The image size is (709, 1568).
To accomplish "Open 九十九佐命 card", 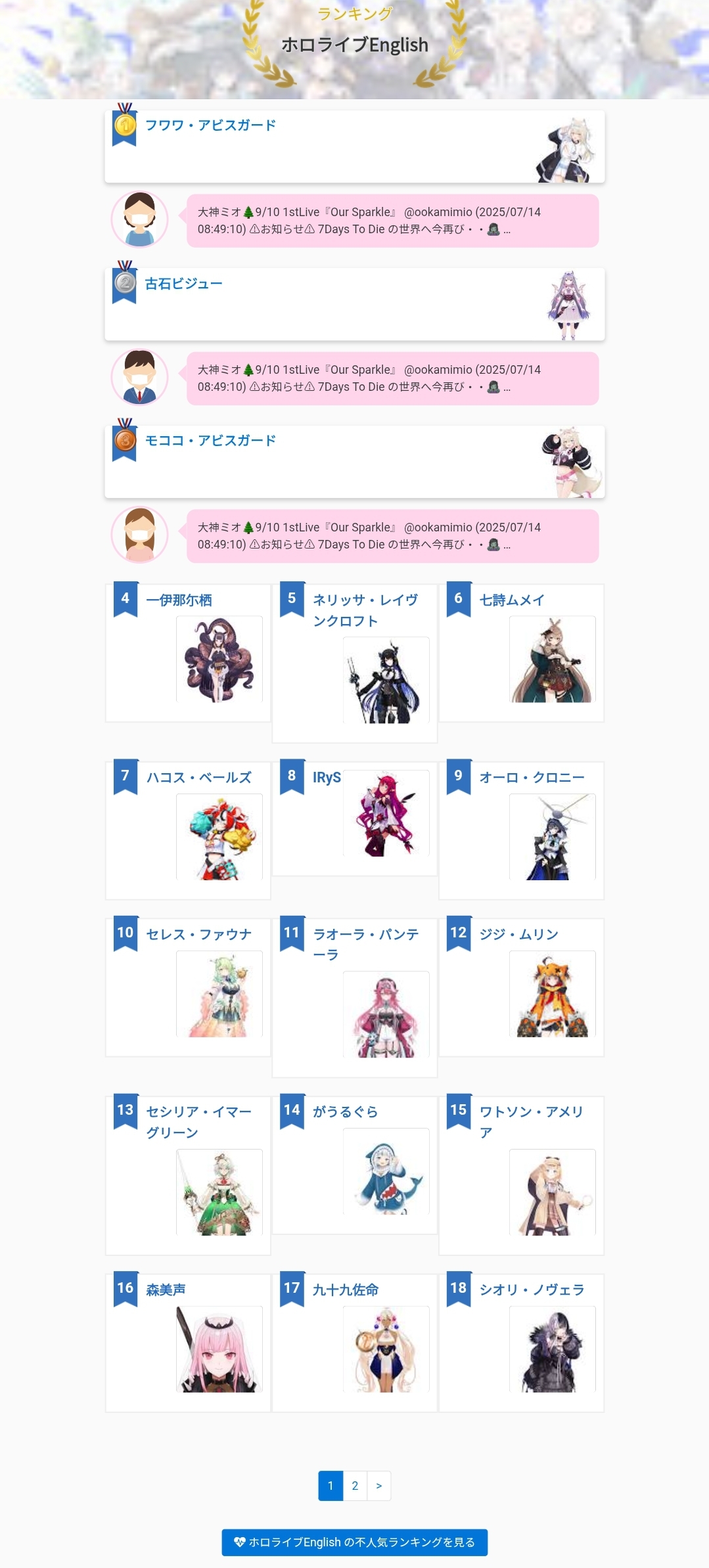I will 355,1343.
